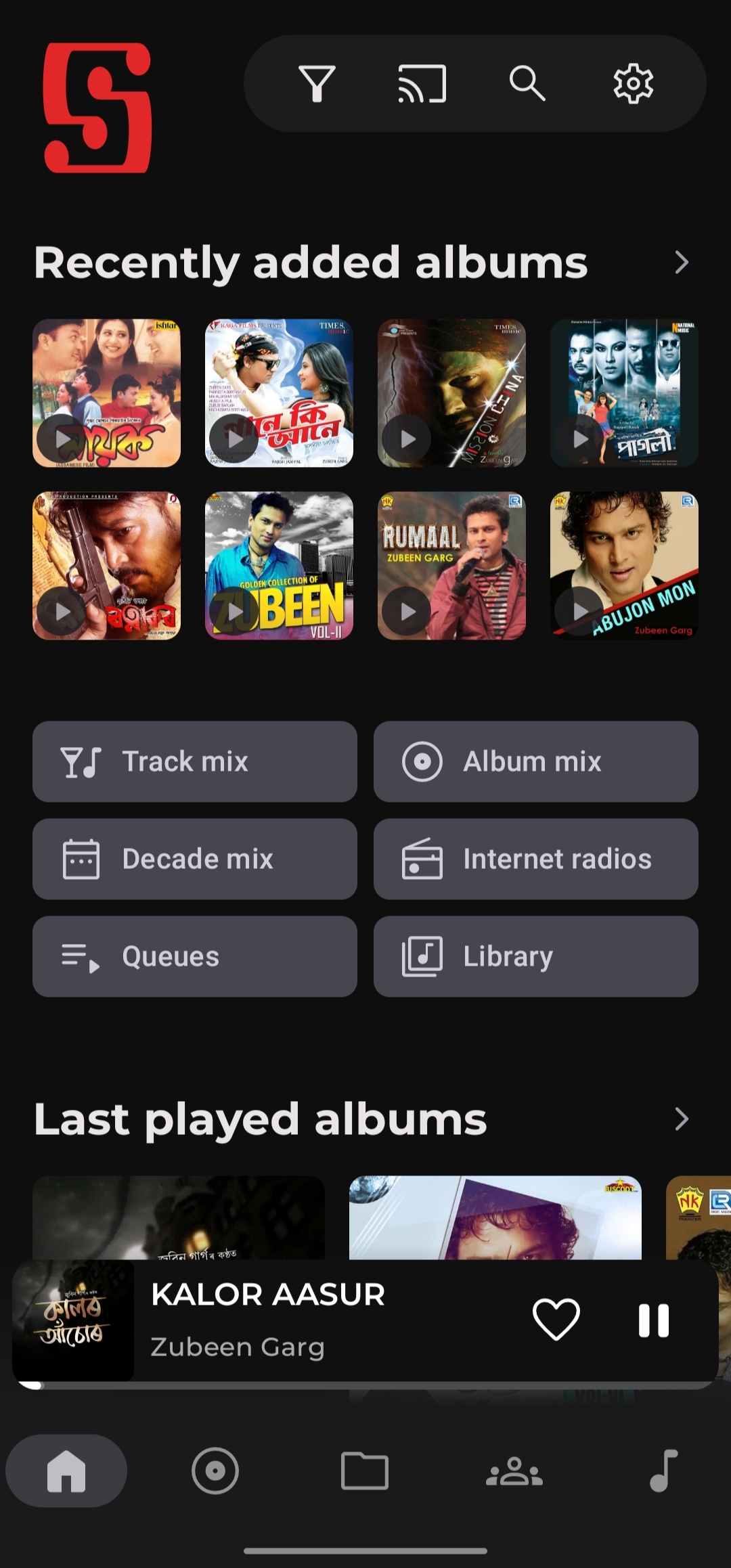Screen dimensions: 731x1568
Task: Open Internet radios
Action: (535, 859)
